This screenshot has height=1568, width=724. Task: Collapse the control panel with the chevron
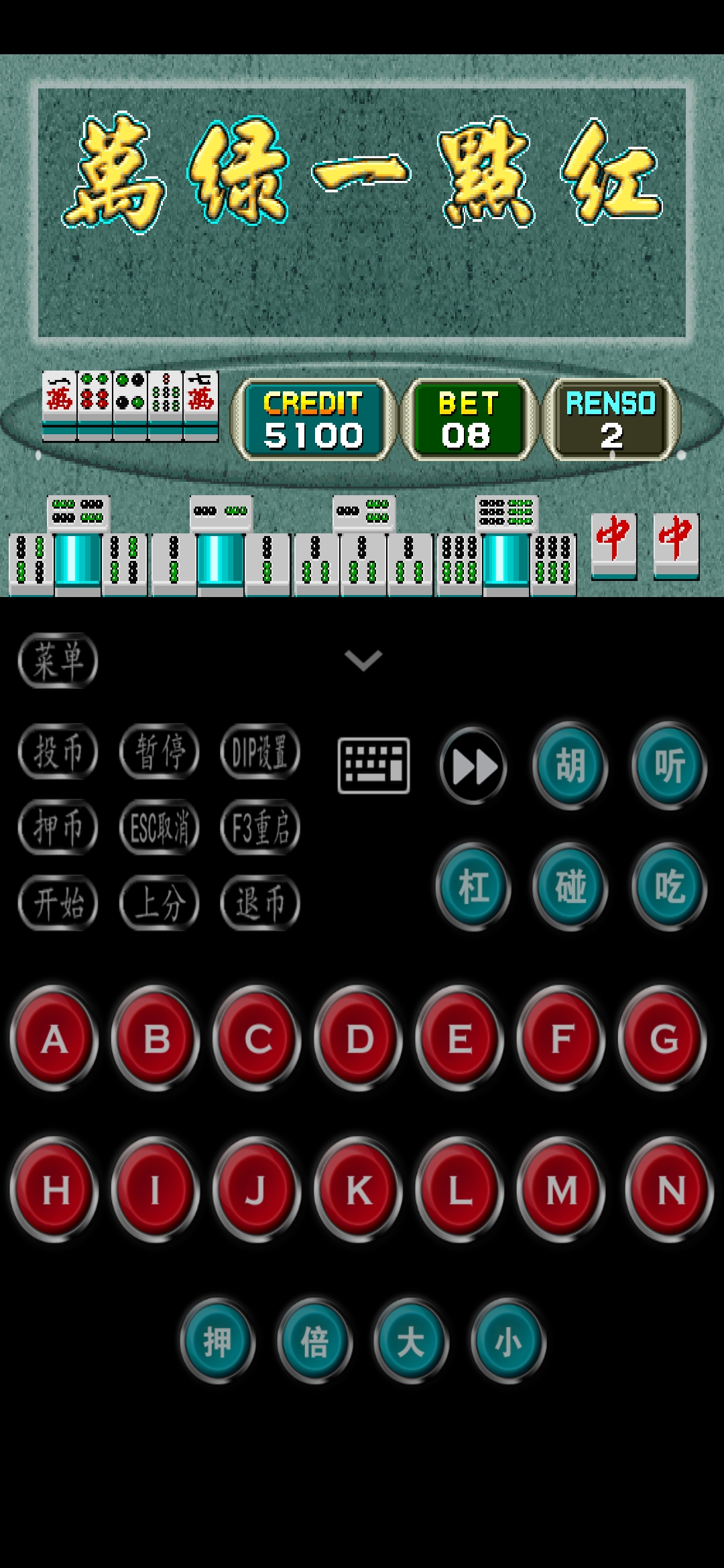point(363,660)
